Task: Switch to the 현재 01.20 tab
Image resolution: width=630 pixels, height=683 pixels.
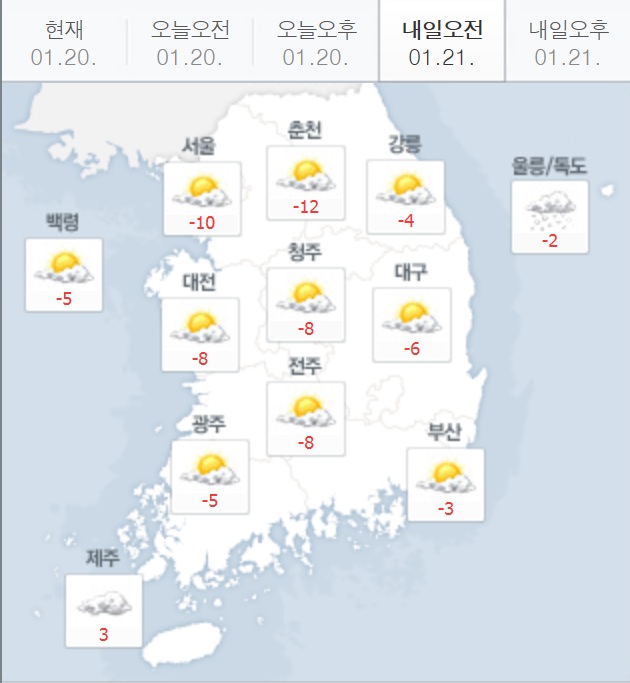Action: pos(64,42)
